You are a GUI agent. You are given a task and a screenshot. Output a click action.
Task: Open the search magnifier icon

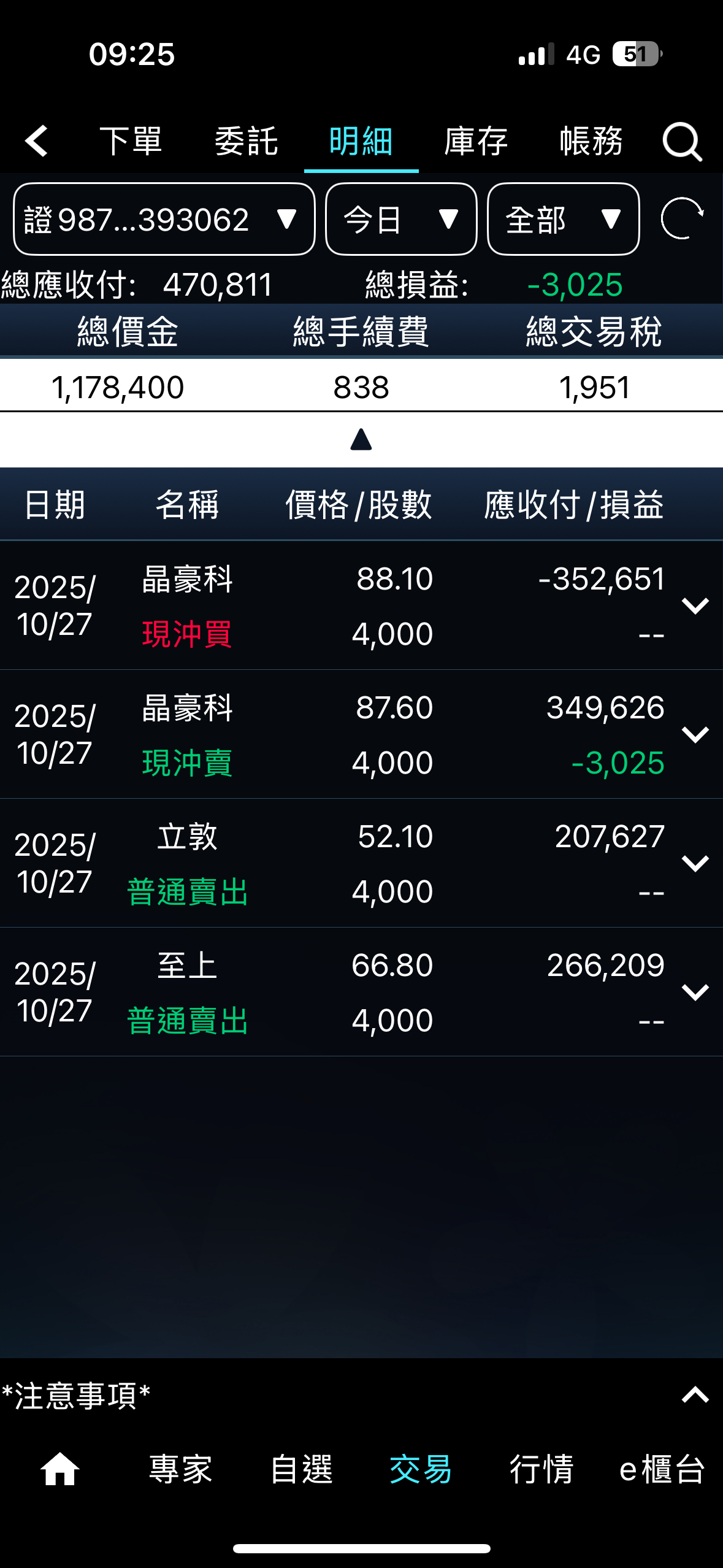point(682,142)
